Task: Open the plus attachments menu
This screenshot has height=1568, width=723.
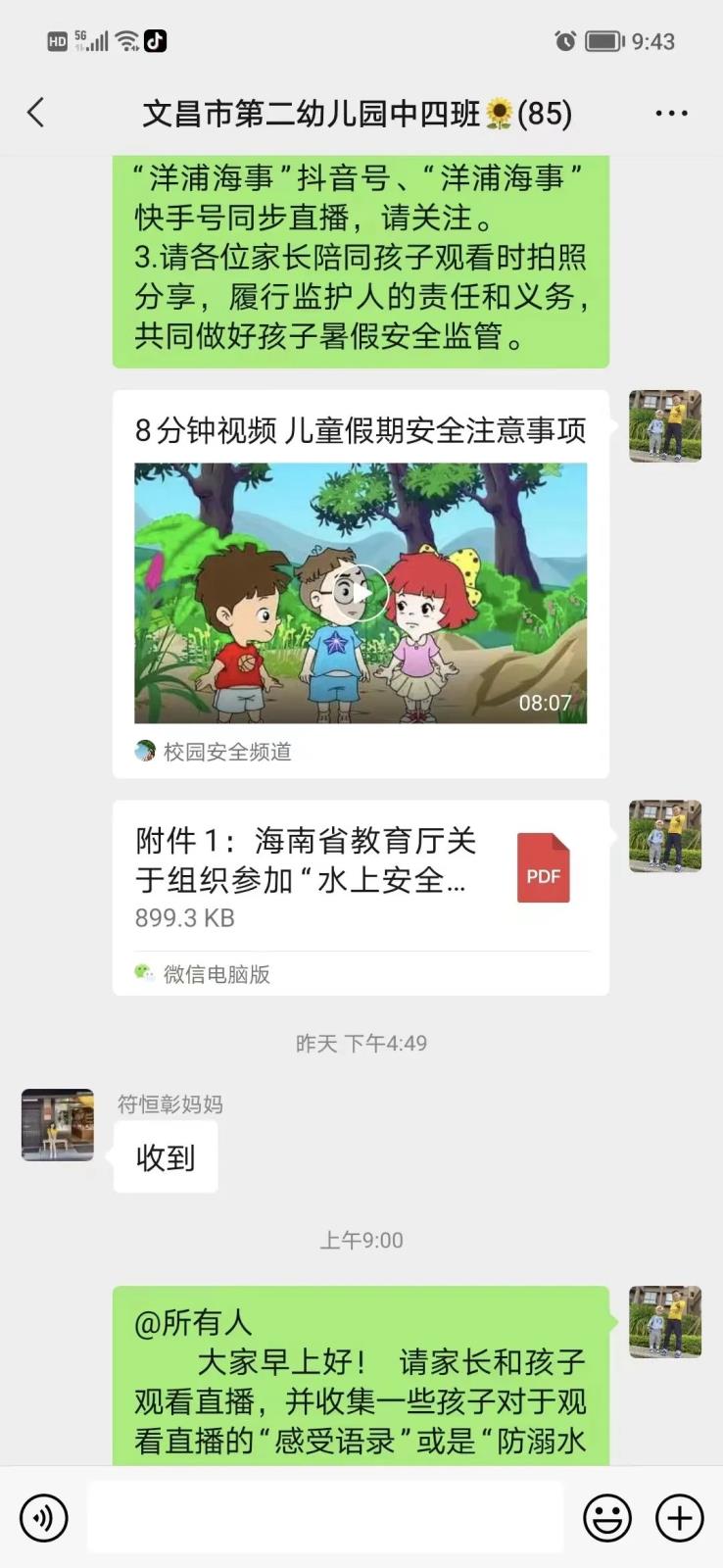Action: 679,1518
